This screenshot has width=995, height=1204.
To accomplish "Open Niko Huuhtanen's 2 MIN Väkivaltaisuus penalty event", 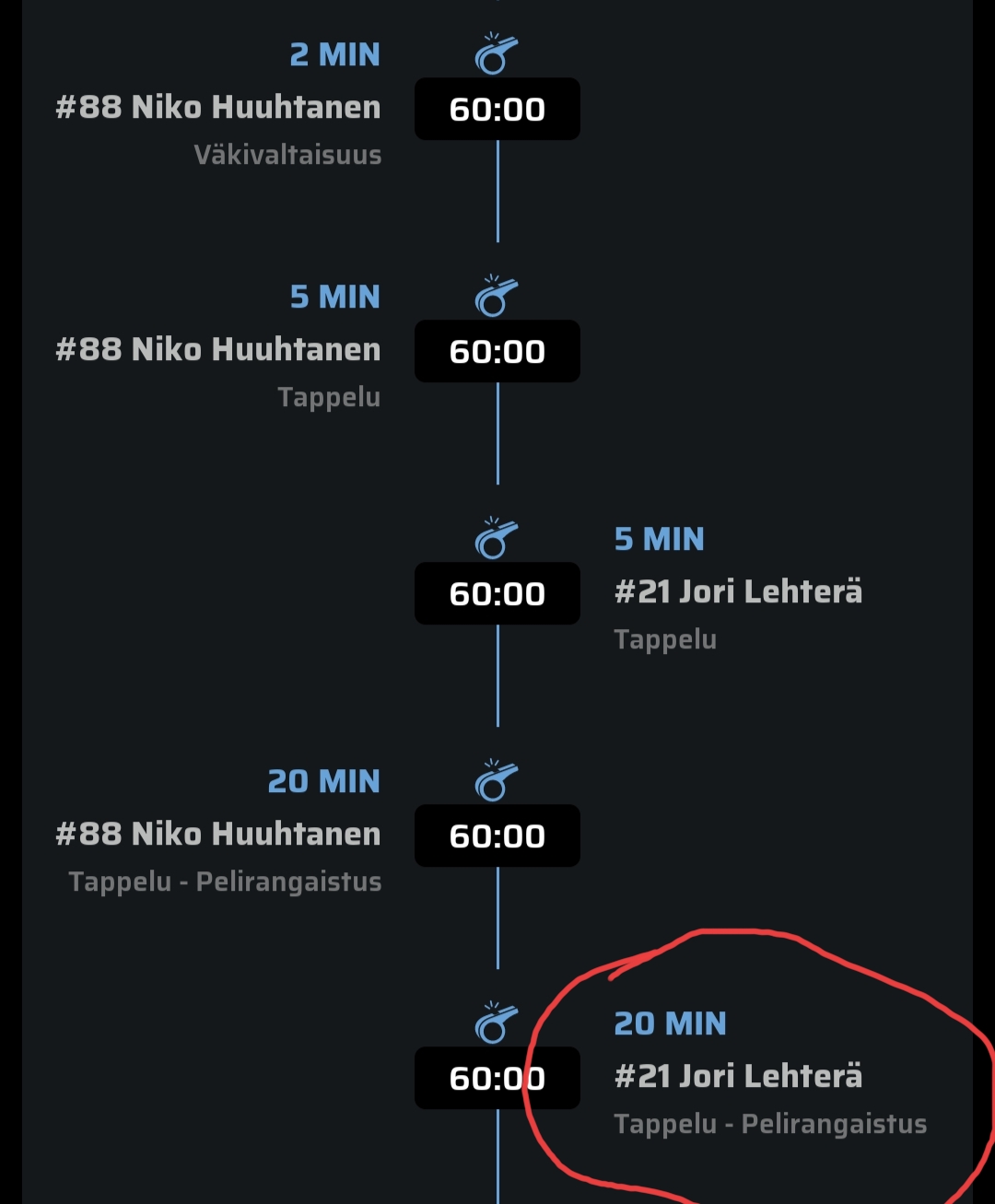I will (218, 107).
